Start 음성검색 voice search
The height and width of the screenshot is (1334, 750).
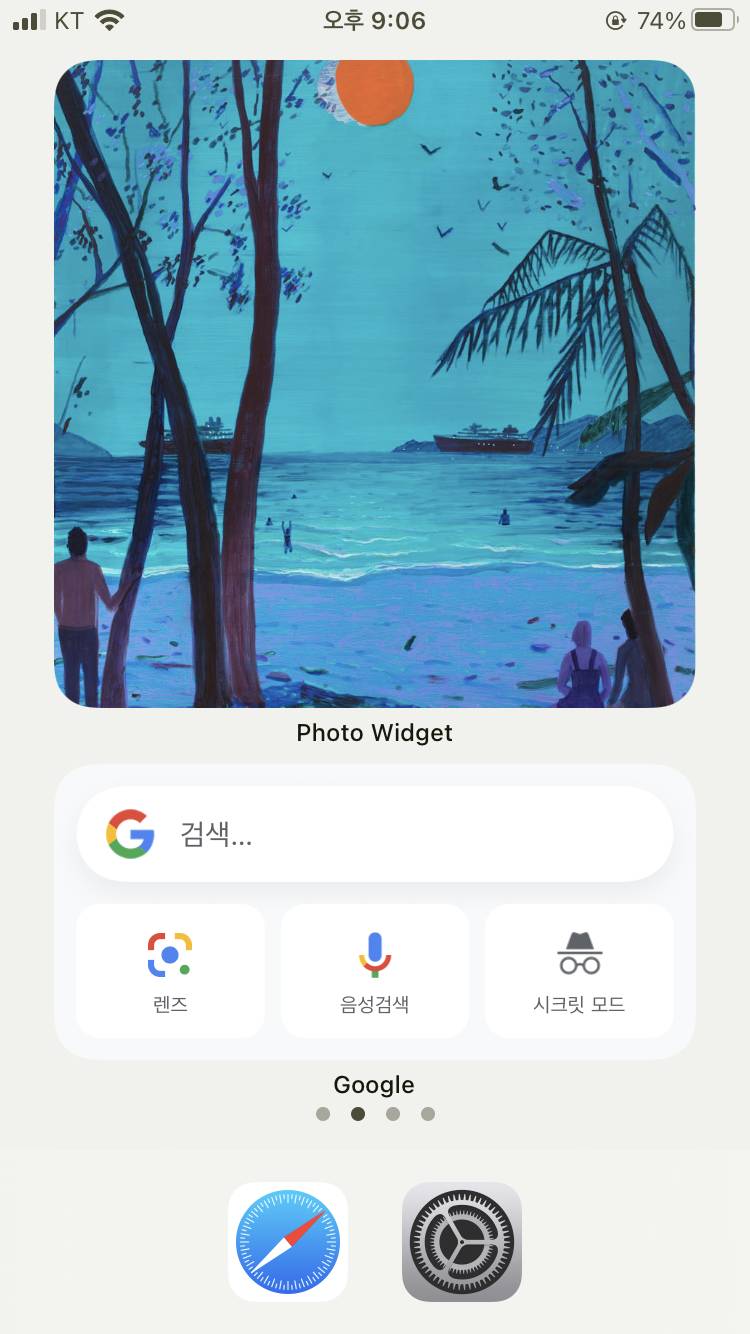click(374, 970)
